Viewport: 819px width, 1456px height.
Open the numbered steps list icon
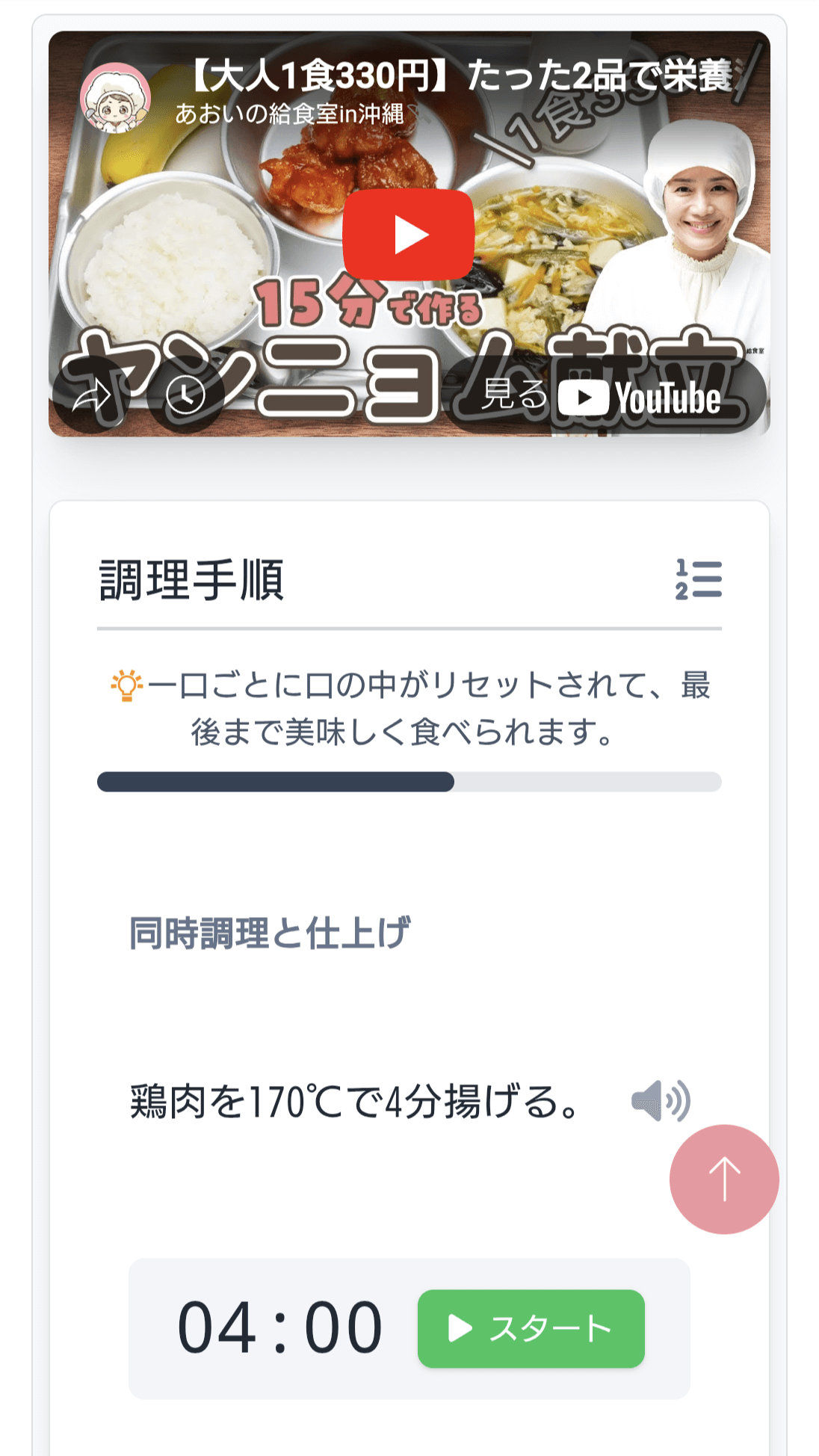pos(698,579)
